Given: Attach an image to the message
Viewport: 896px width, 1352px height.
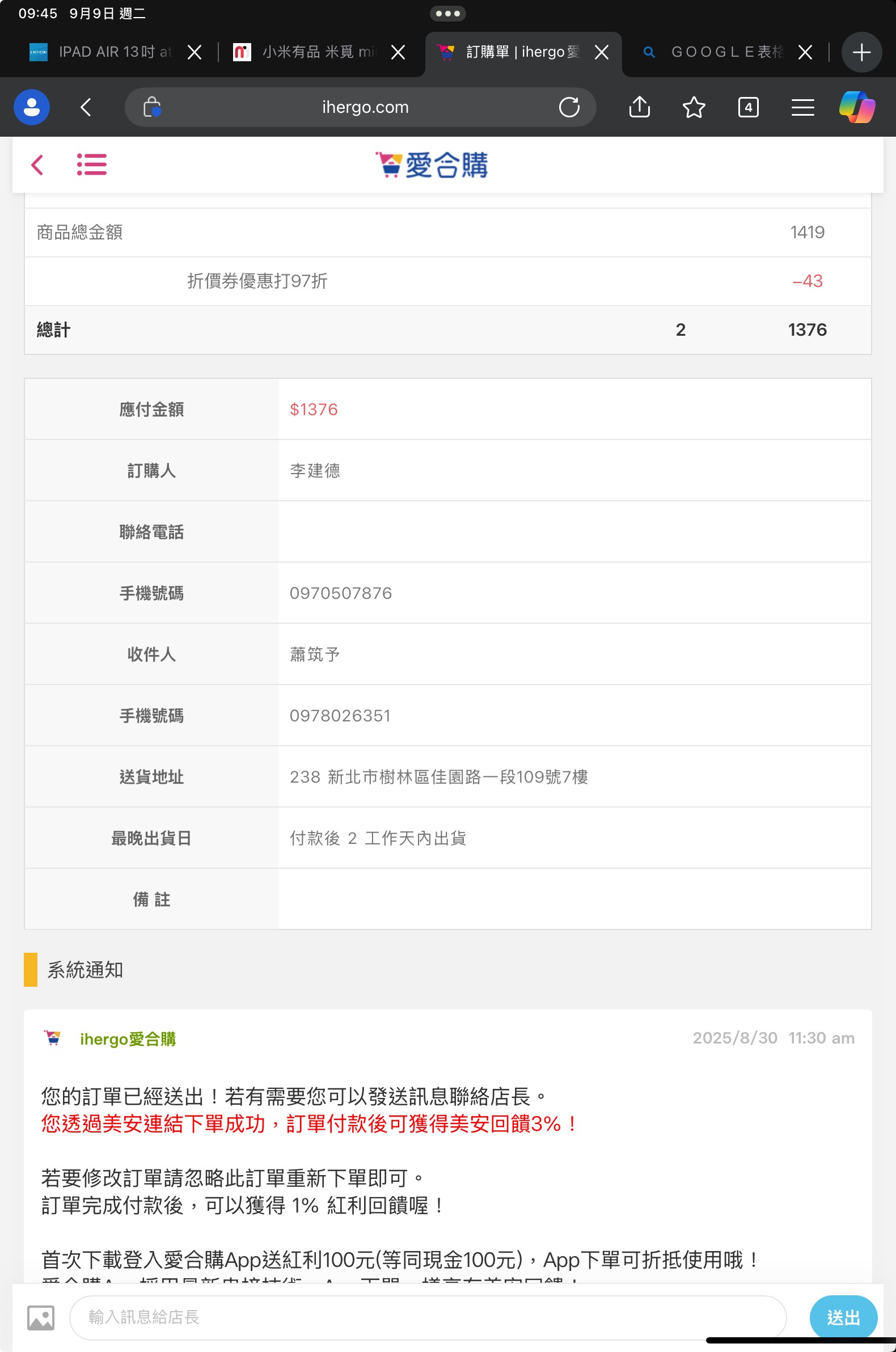Looking at the screenshot, I should pos(41,1318).
